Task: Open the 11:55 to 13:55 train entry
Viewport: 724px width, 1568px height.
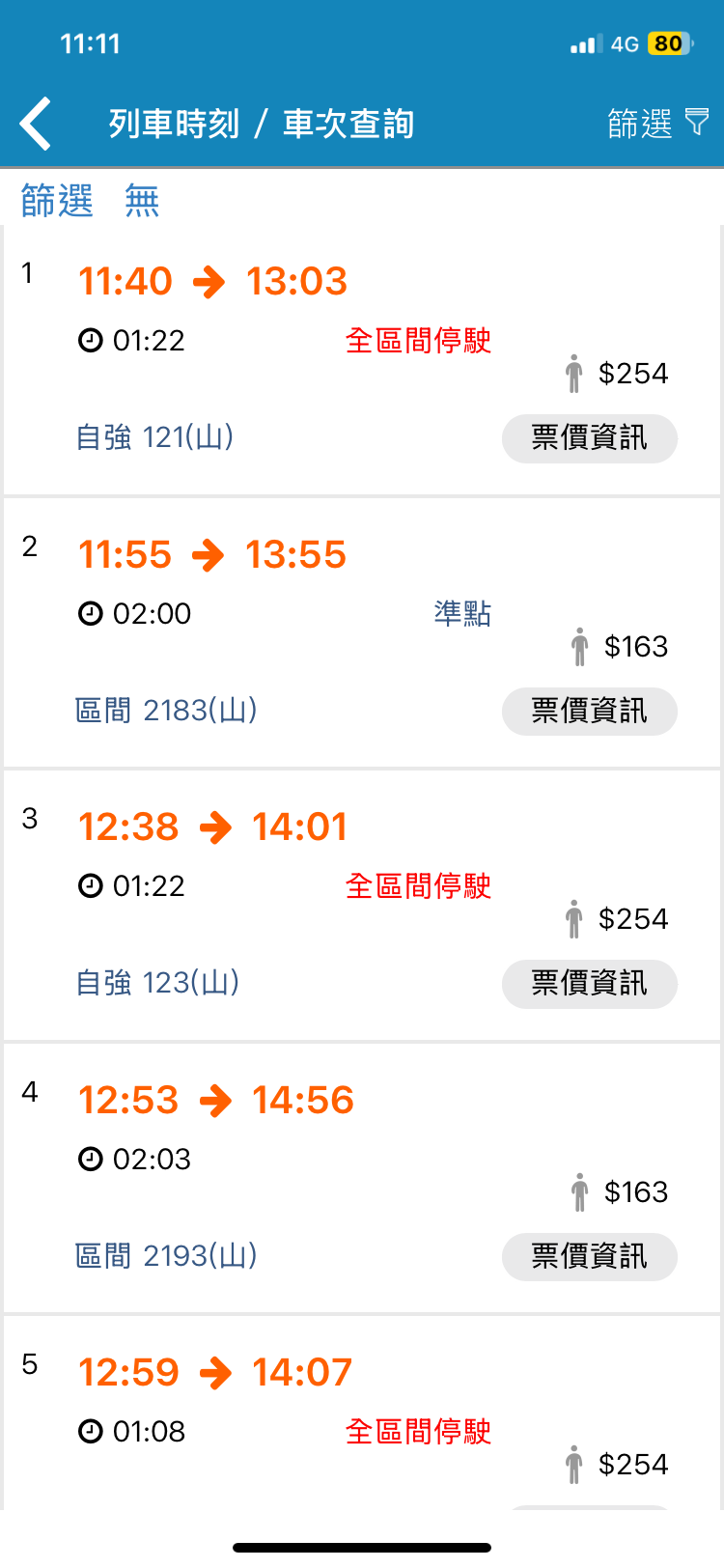Action: [x=362, y=633]
